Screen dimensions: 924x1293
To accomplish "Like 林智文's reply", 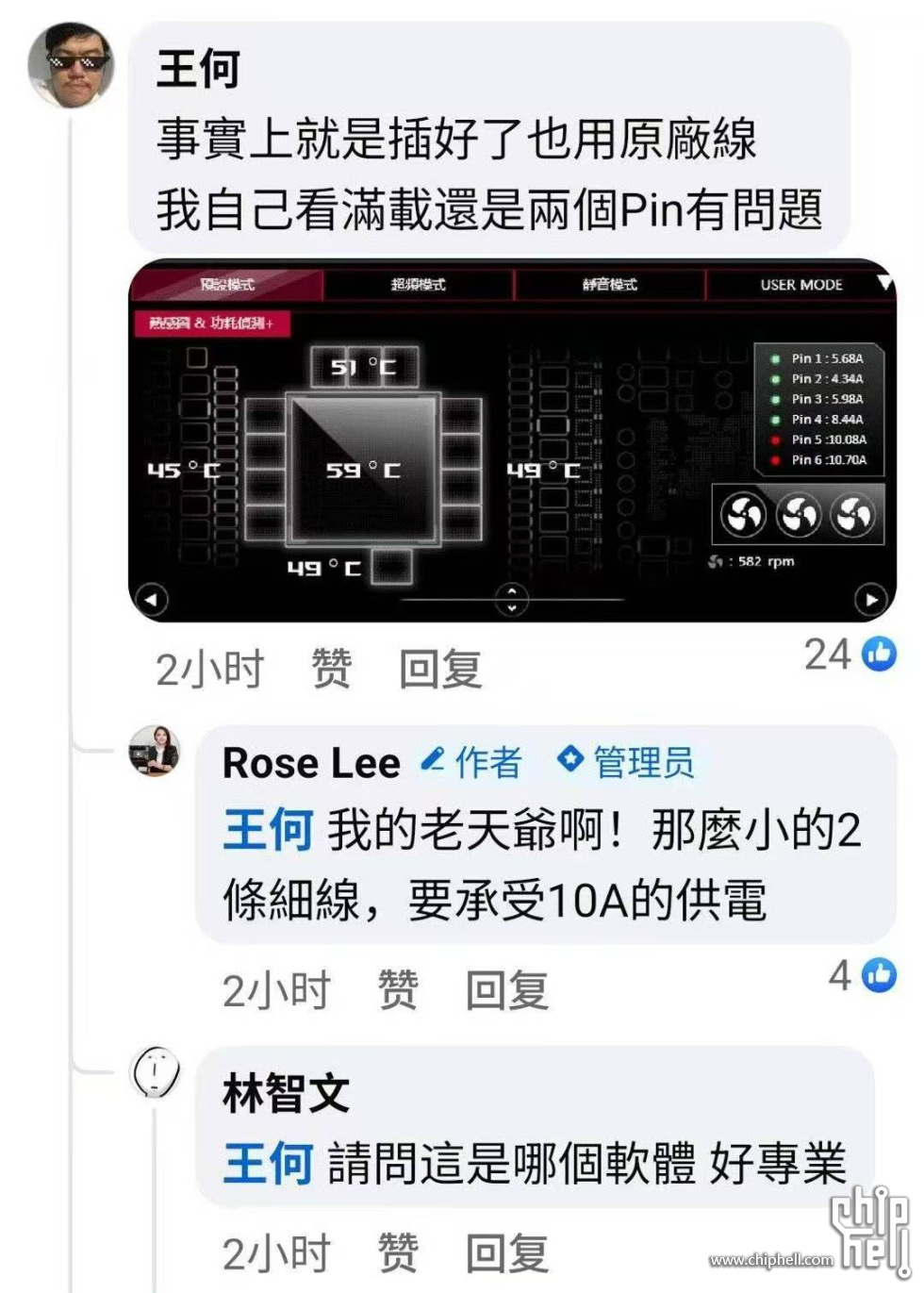I will [x=397, y=1253].
